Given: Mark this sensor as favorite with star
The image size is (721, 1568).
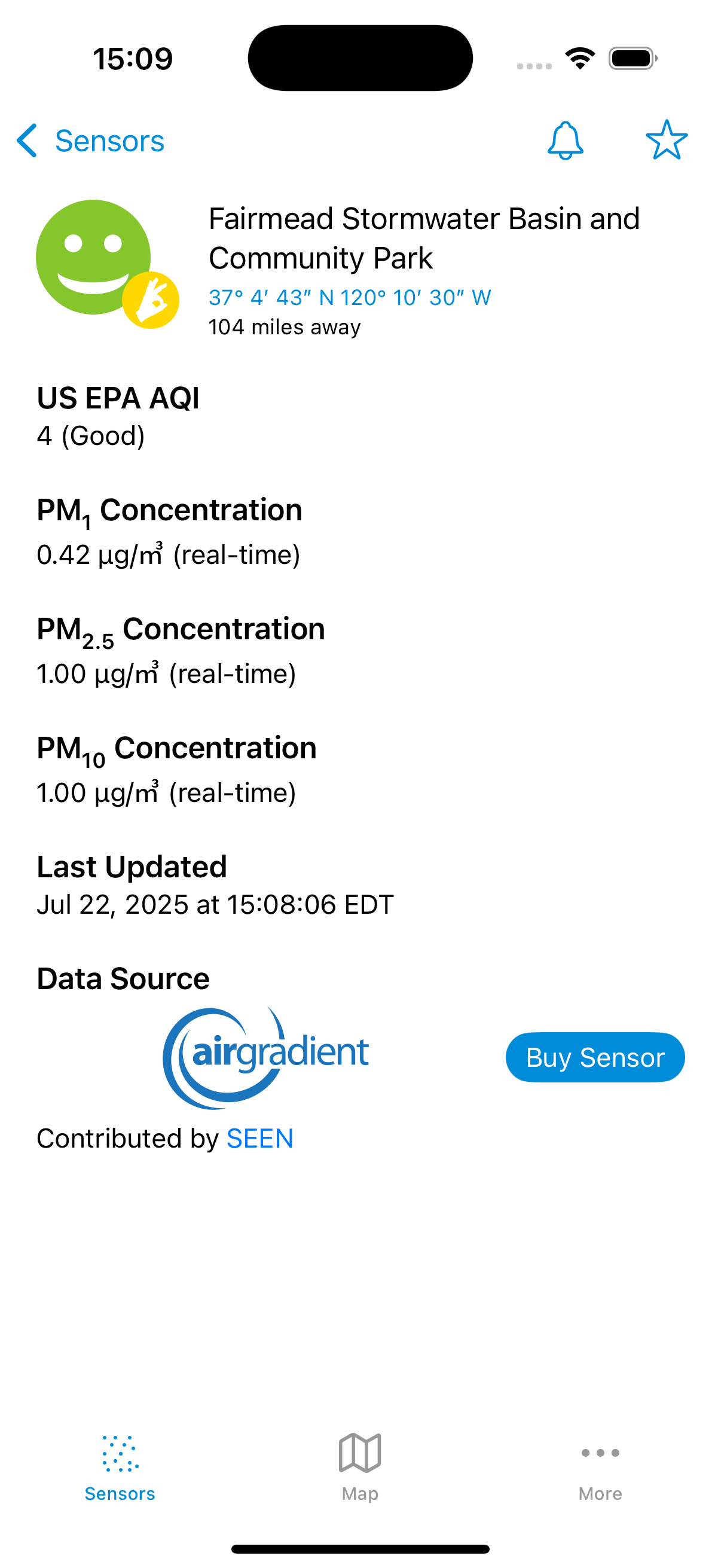Looking at the screenshot, I should pyautogui.click(x=666, y=140).
